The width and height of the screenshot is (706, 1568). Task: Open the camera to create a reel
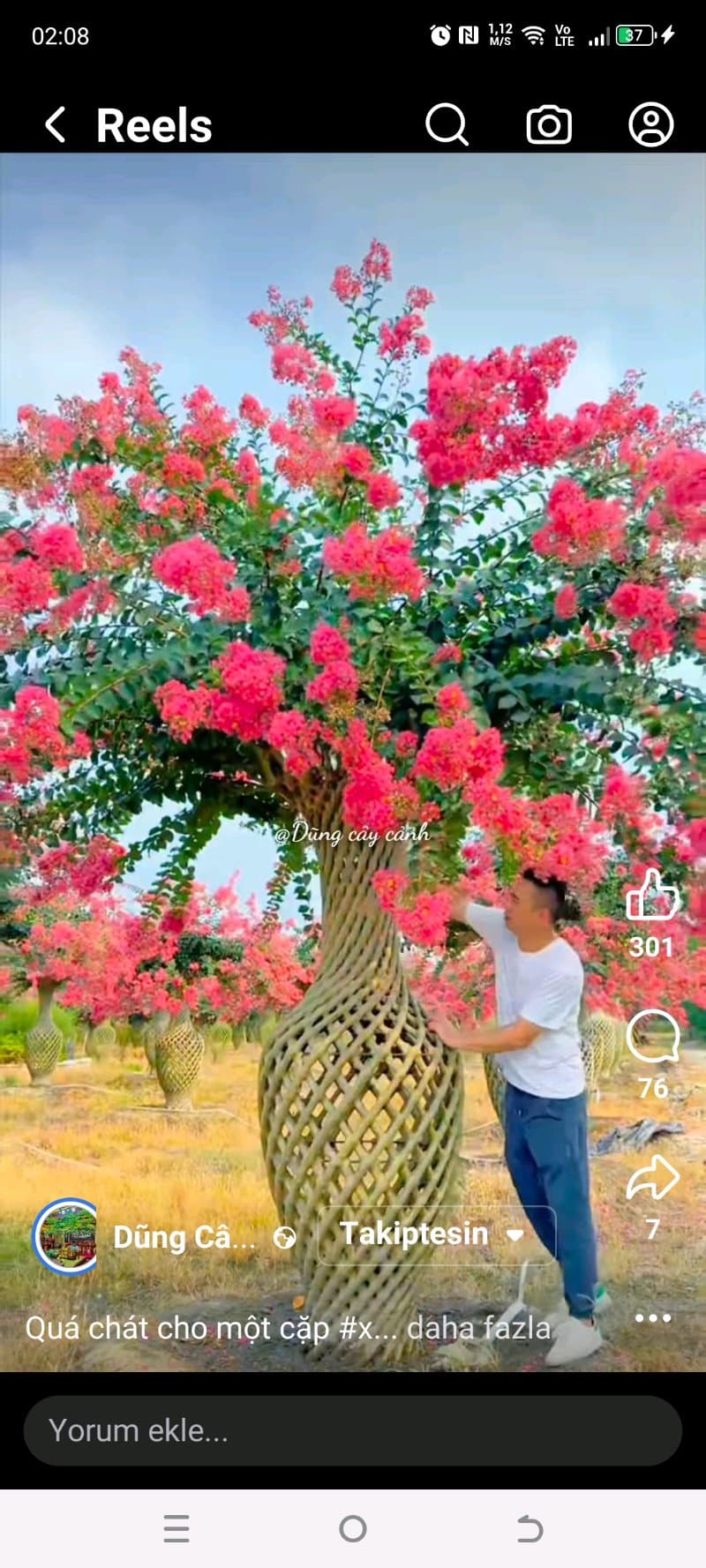pos(549,124)
